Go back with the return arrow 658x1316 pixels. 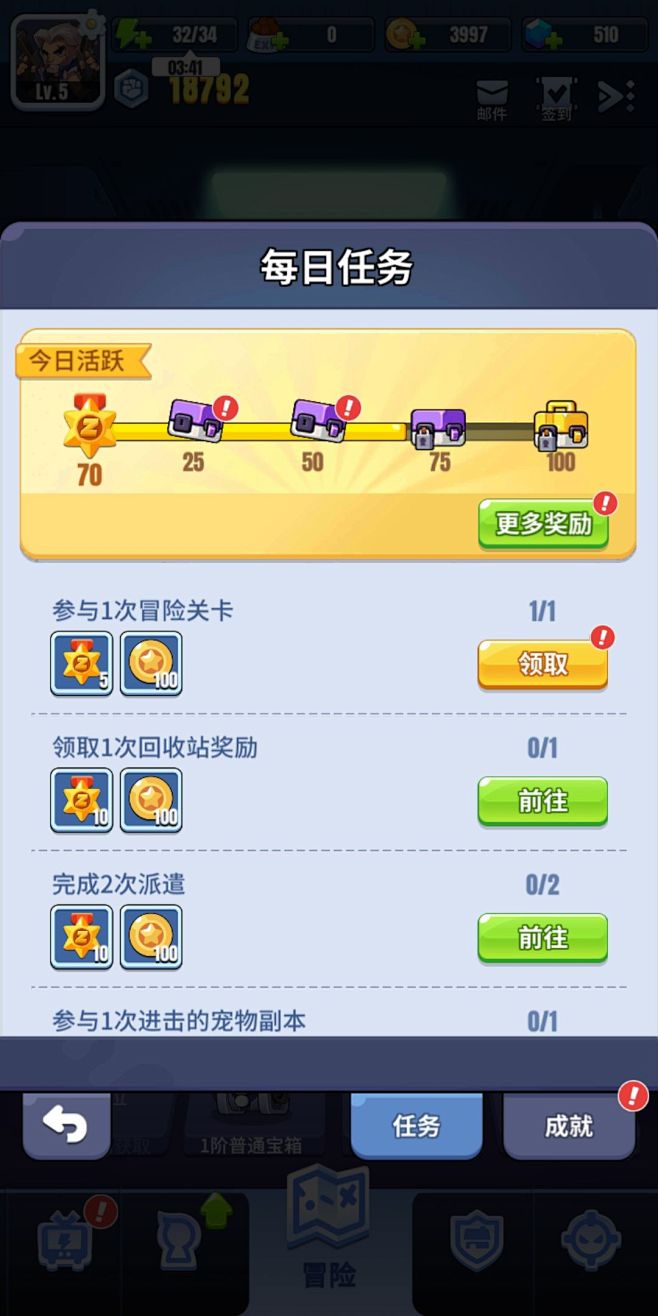[67, 1126]
